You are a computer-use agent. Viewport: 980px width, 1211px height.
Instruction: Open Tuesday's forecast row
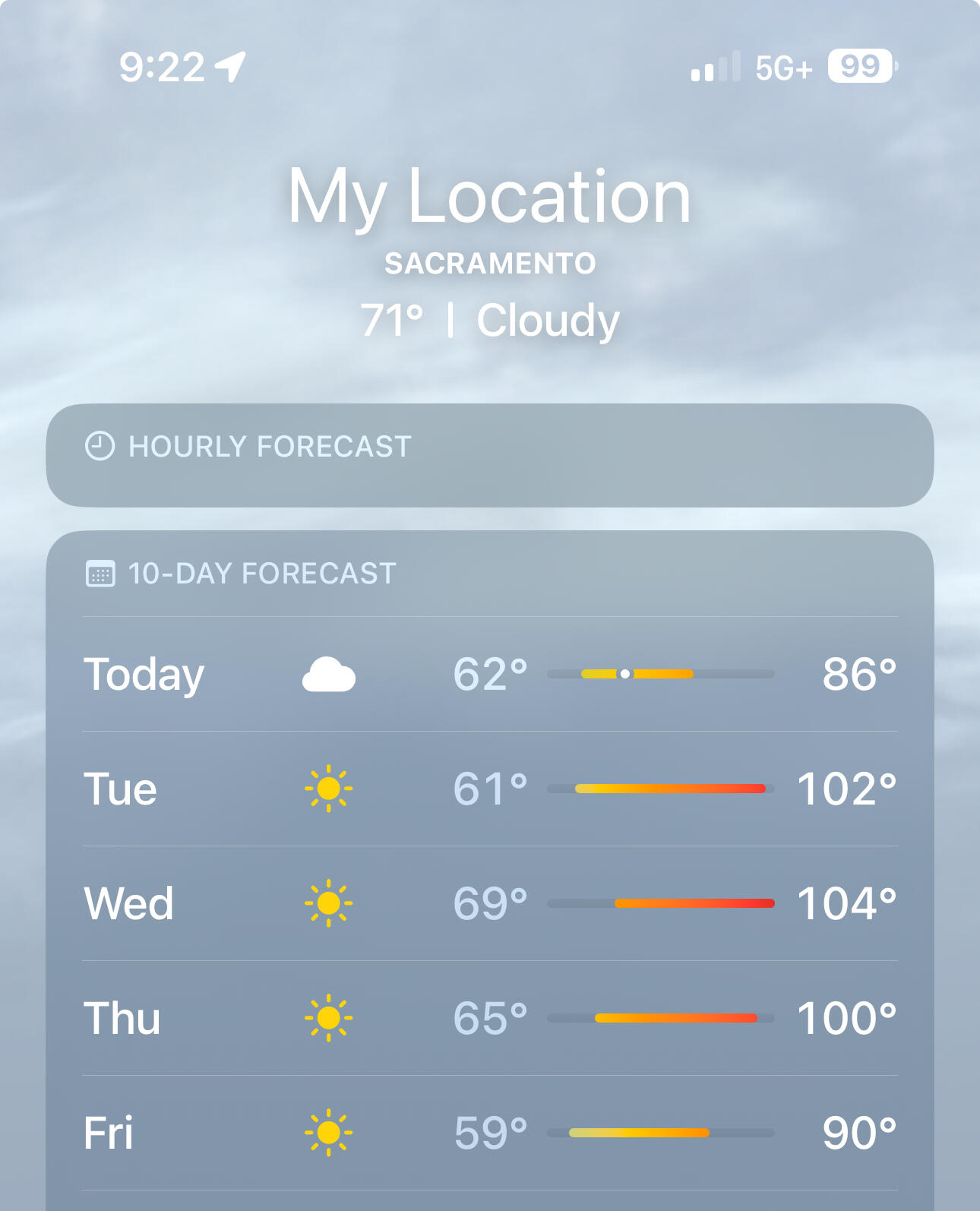click(x=489, y=789)
